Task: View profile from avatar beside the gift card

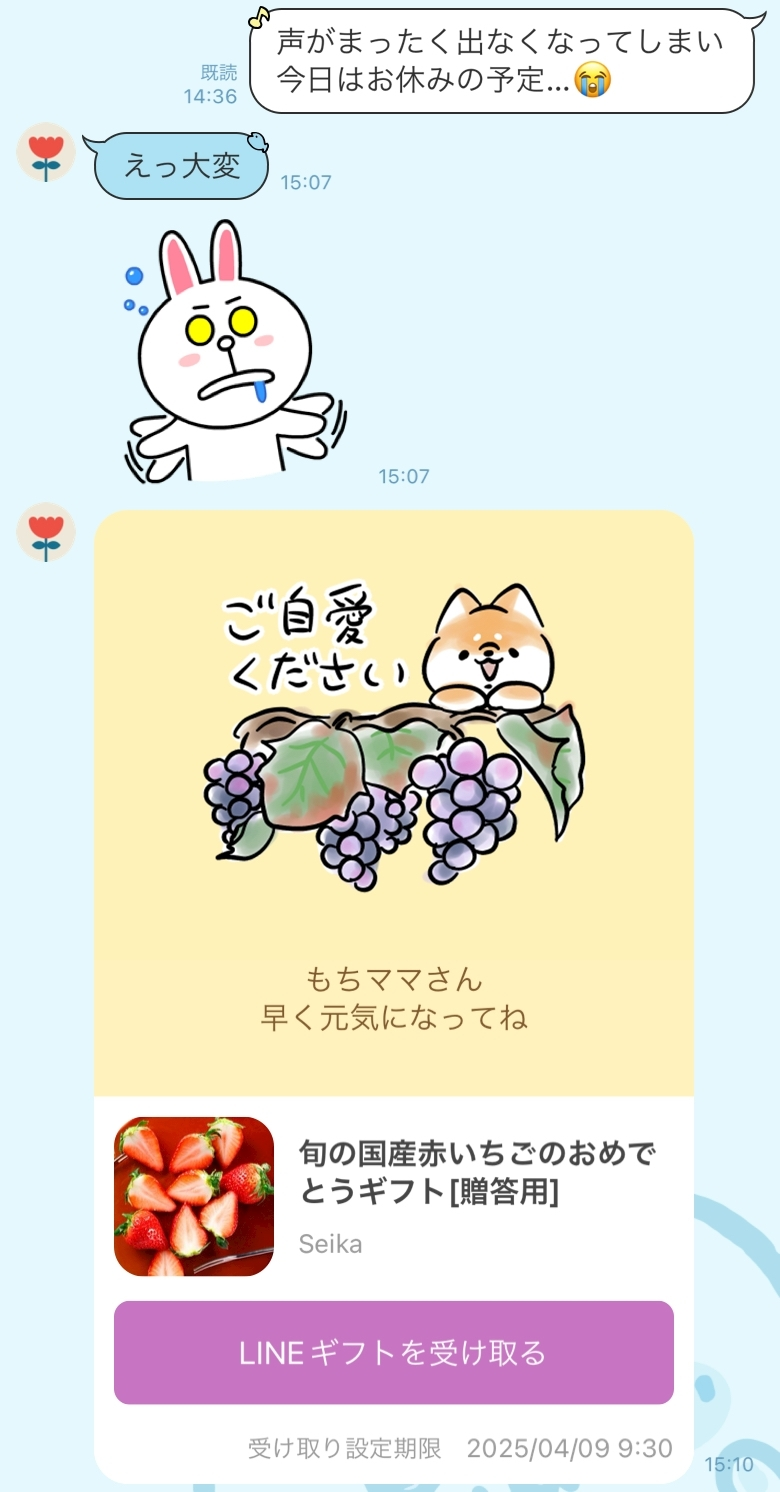Action: 46,532
